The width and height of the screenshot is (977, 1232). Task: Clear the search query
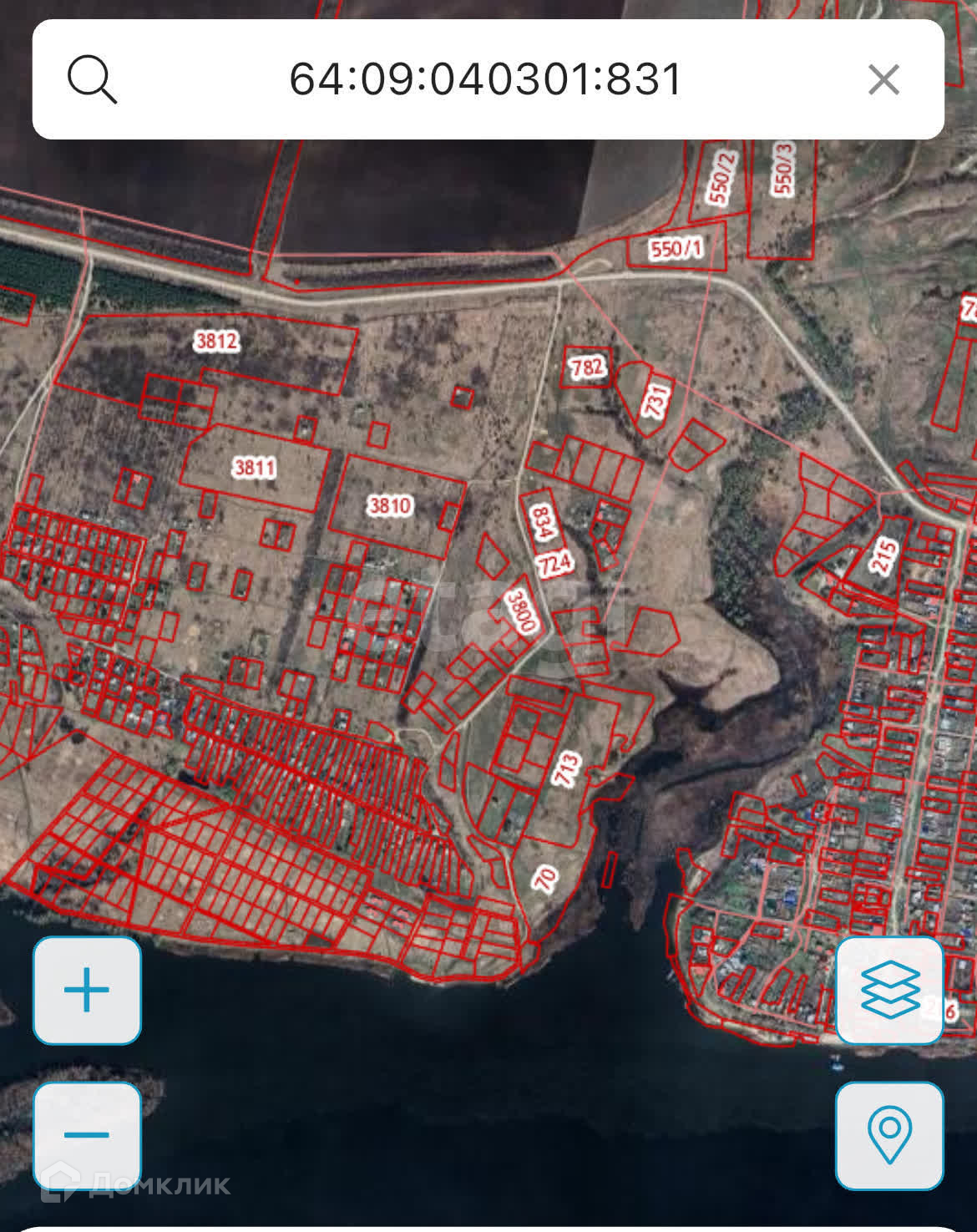883,80
